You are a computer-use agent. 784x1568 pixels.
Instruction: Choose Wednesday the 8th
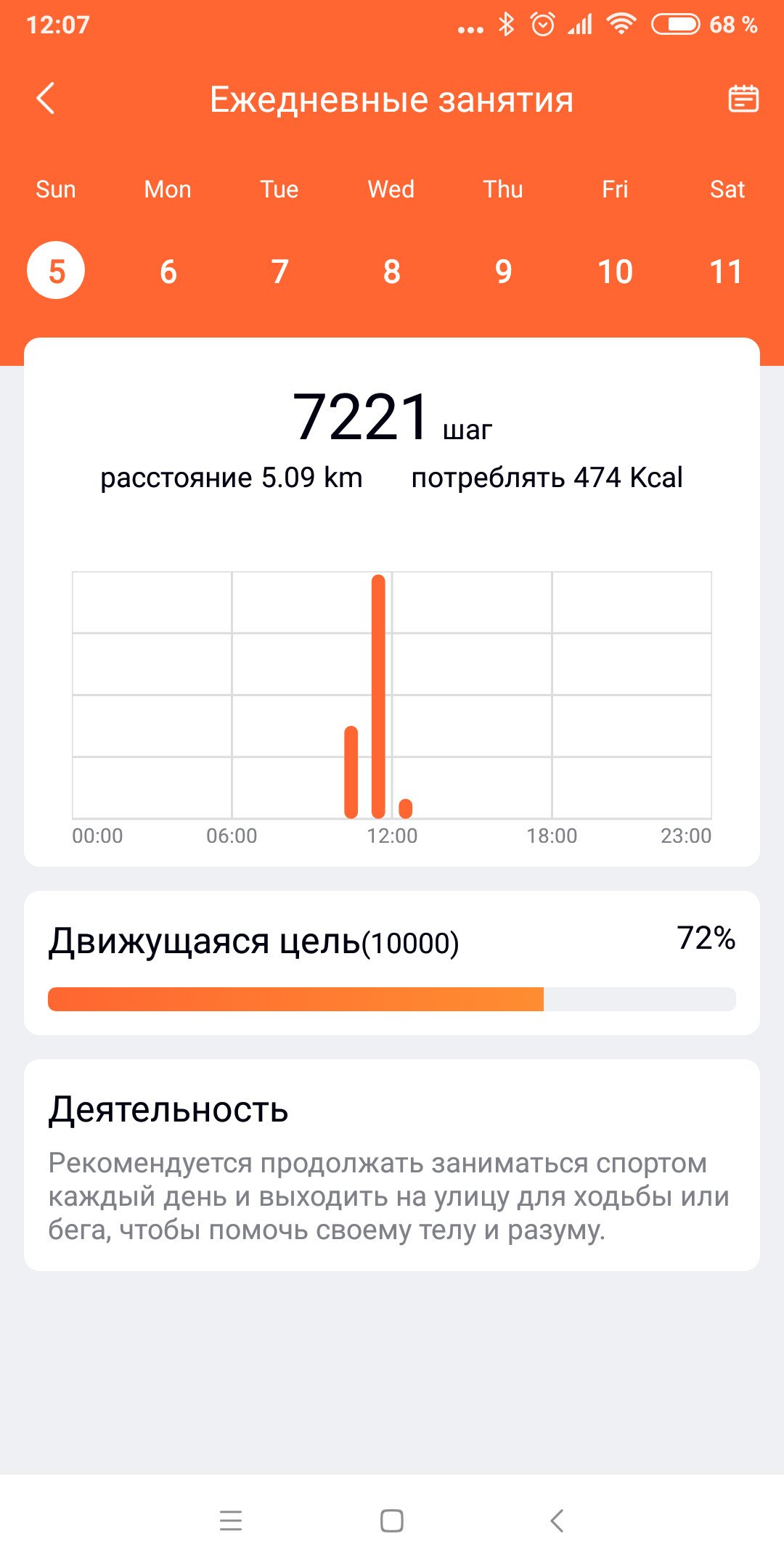click(x=391, y=271)
